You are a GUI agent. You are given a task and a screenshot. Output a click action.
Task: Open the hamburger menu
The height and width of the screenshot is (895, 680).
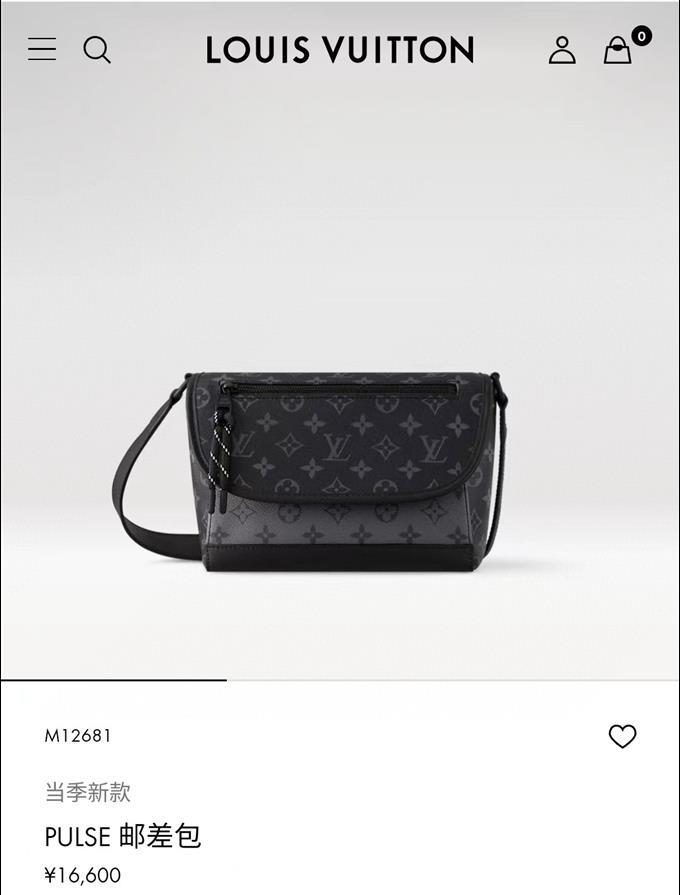(42, 49)
